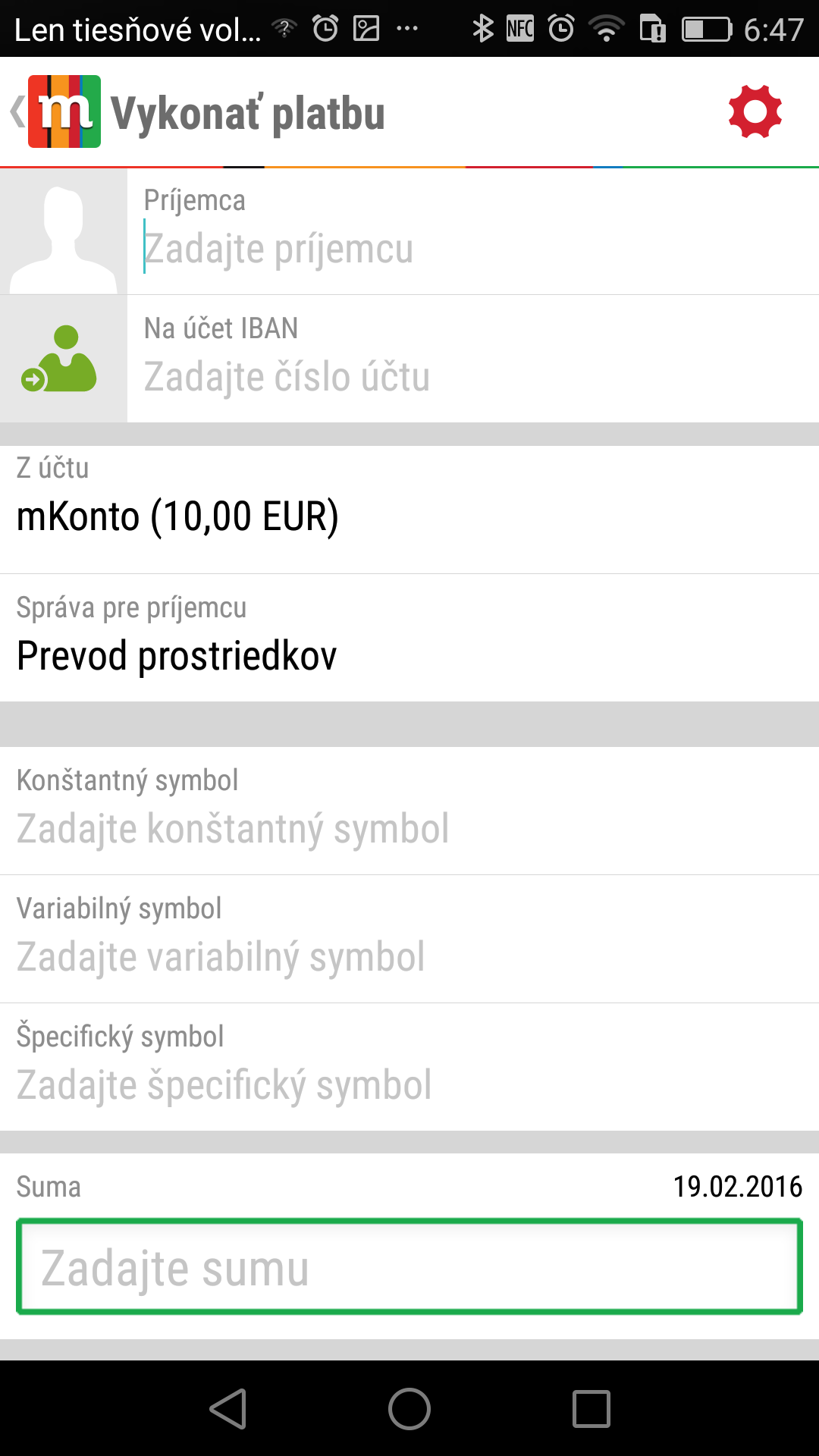Focus the Variabilný symbol field
Viewport: 819px width, 1456px height.
(409, 956)
